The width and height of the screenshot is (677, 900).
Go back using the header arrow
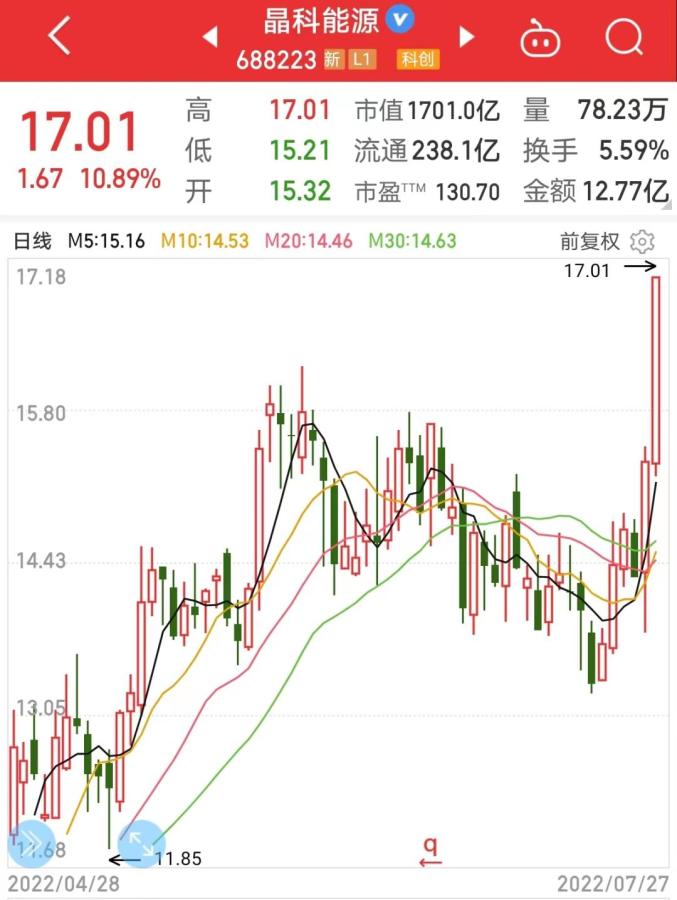pyautogui.click(x=60, y=38)
